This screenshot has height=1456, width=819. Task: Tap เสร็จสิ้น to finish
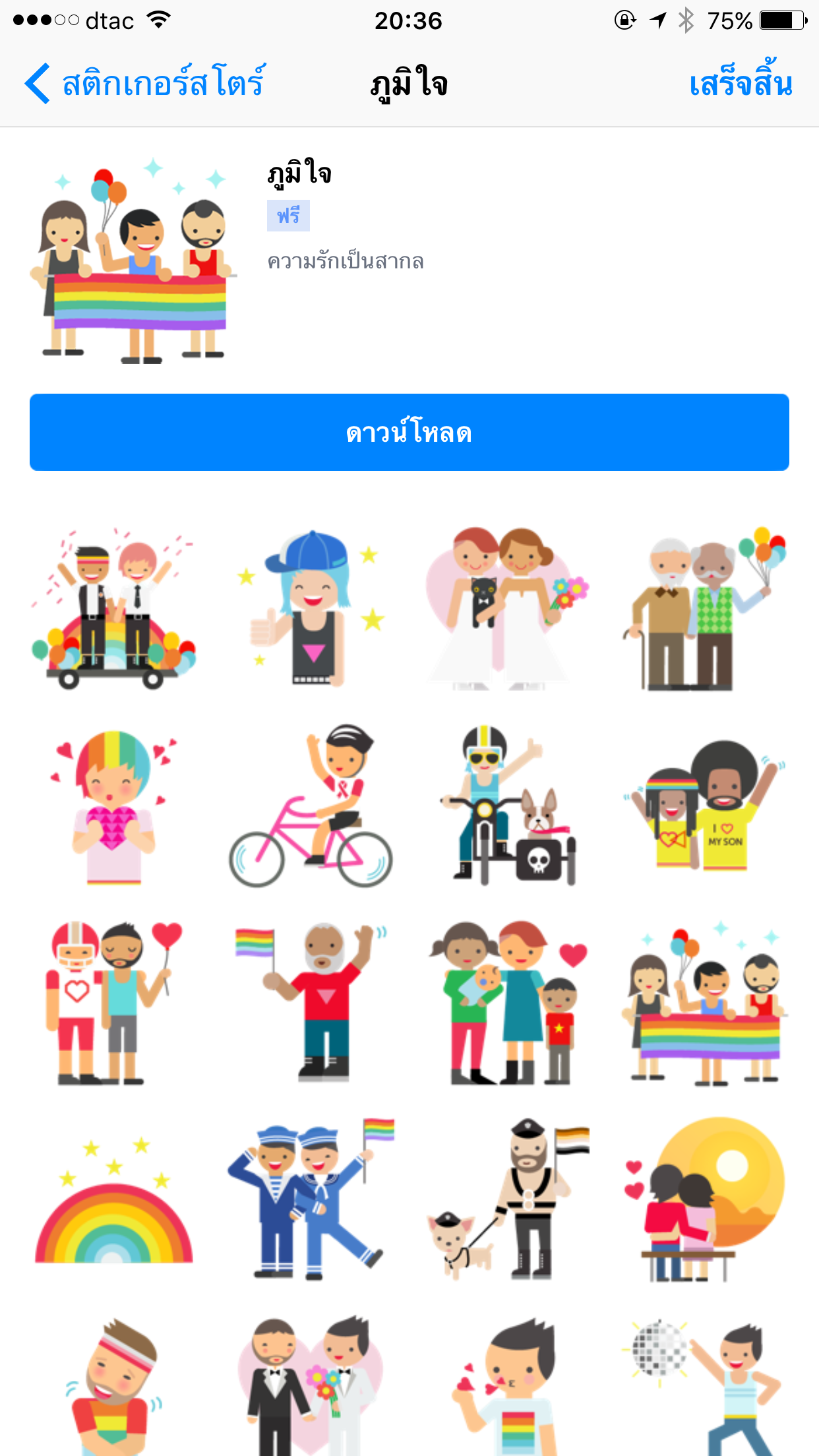pyautogui.click(x=740, y=84)
